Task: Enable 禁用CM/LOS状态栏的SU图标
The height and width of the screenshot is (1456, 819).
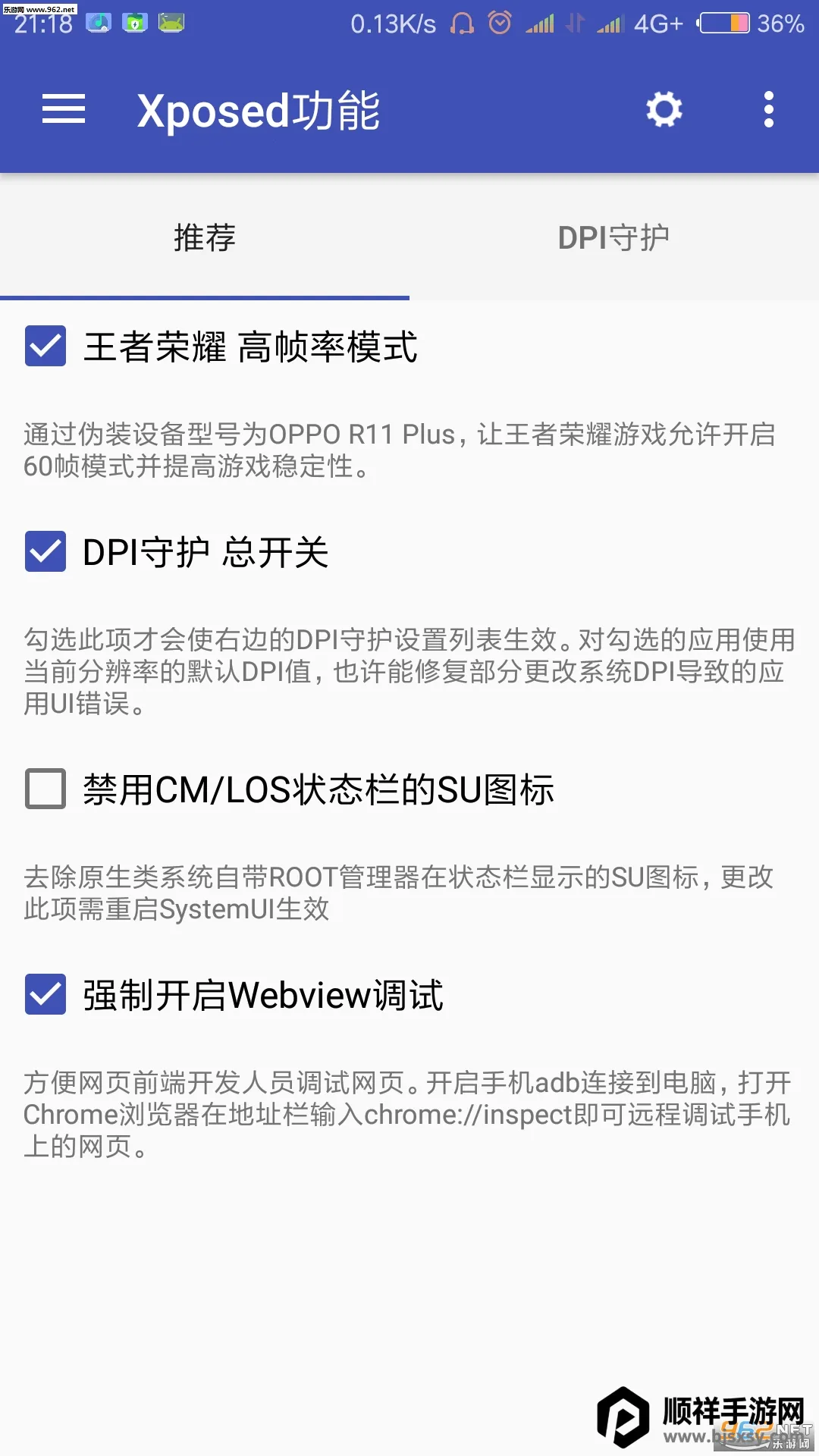Action: (45, 789)
